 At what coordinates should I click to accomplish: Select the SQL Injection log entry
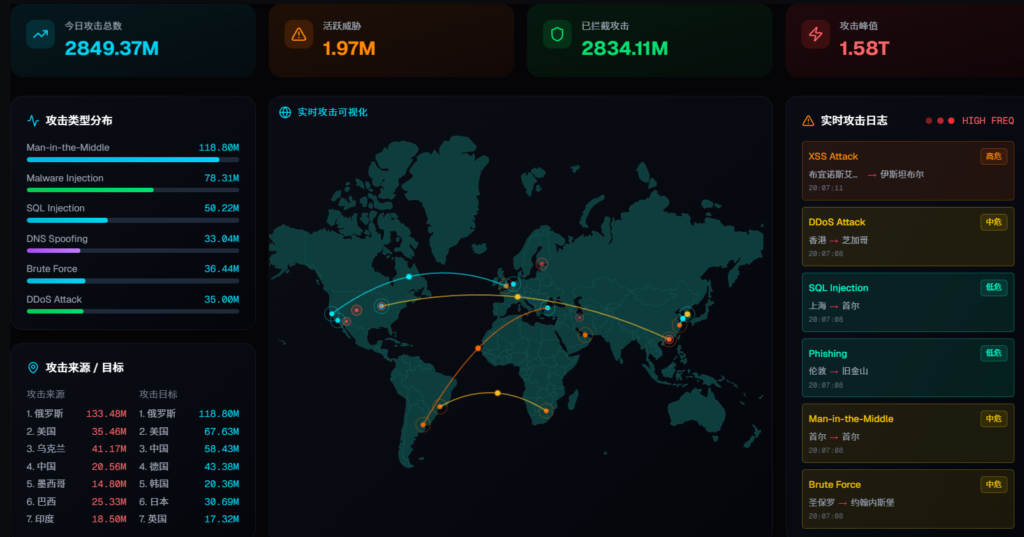point(907,303)
